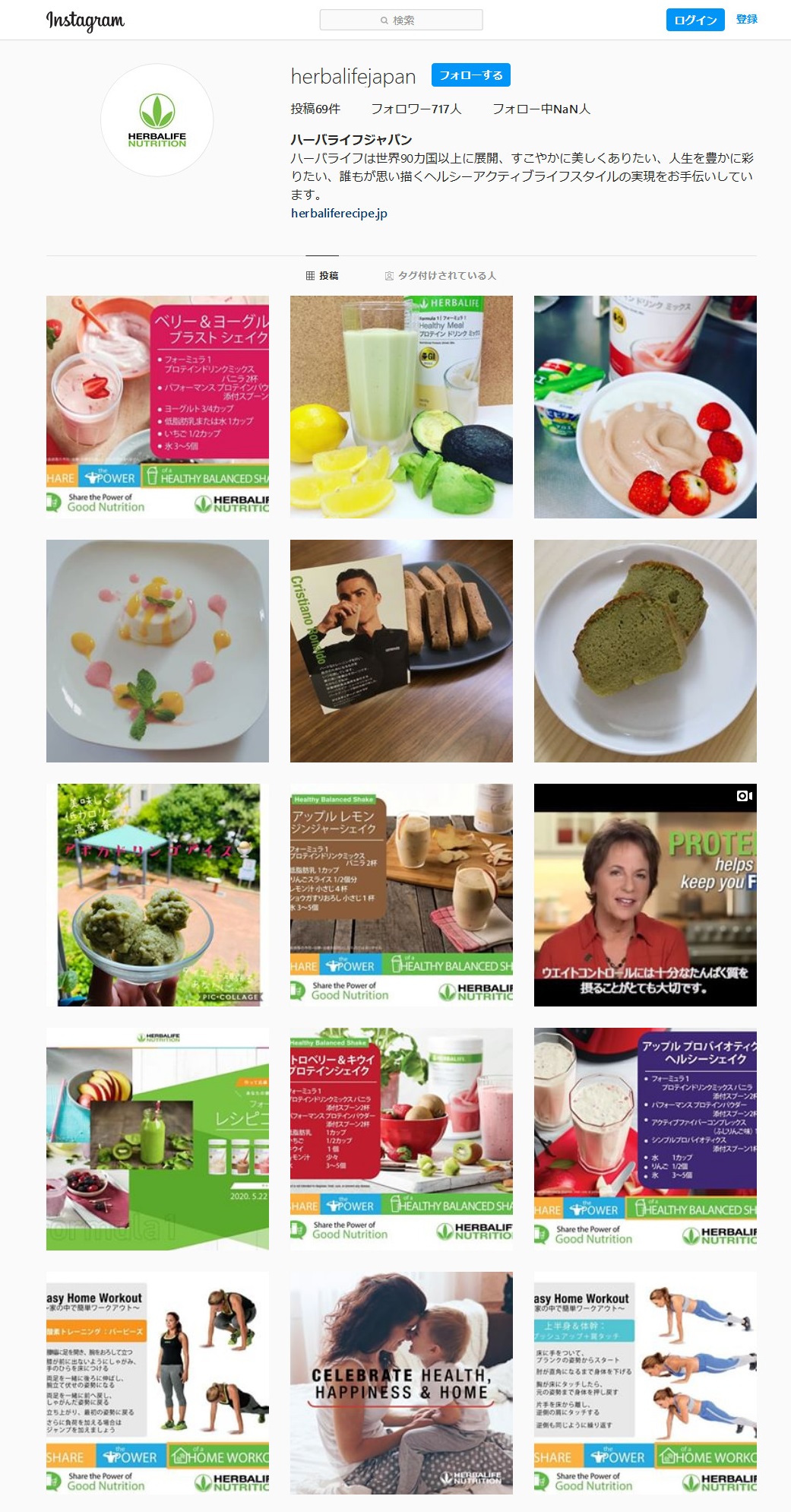The image size is (791, 1512).
Task: Open the avocado and lemon smoothie post
Action: [x=401, y=407]
